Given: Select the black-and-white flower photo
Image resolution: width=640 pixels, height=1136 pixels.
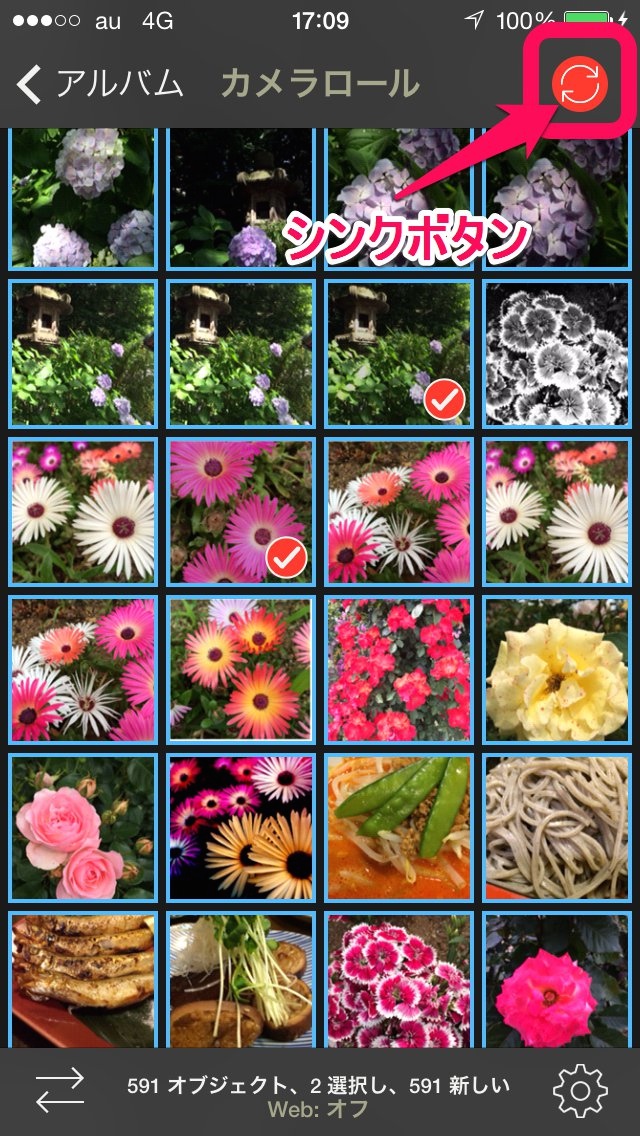Looking at the screenshot, I should pos(557,353).
